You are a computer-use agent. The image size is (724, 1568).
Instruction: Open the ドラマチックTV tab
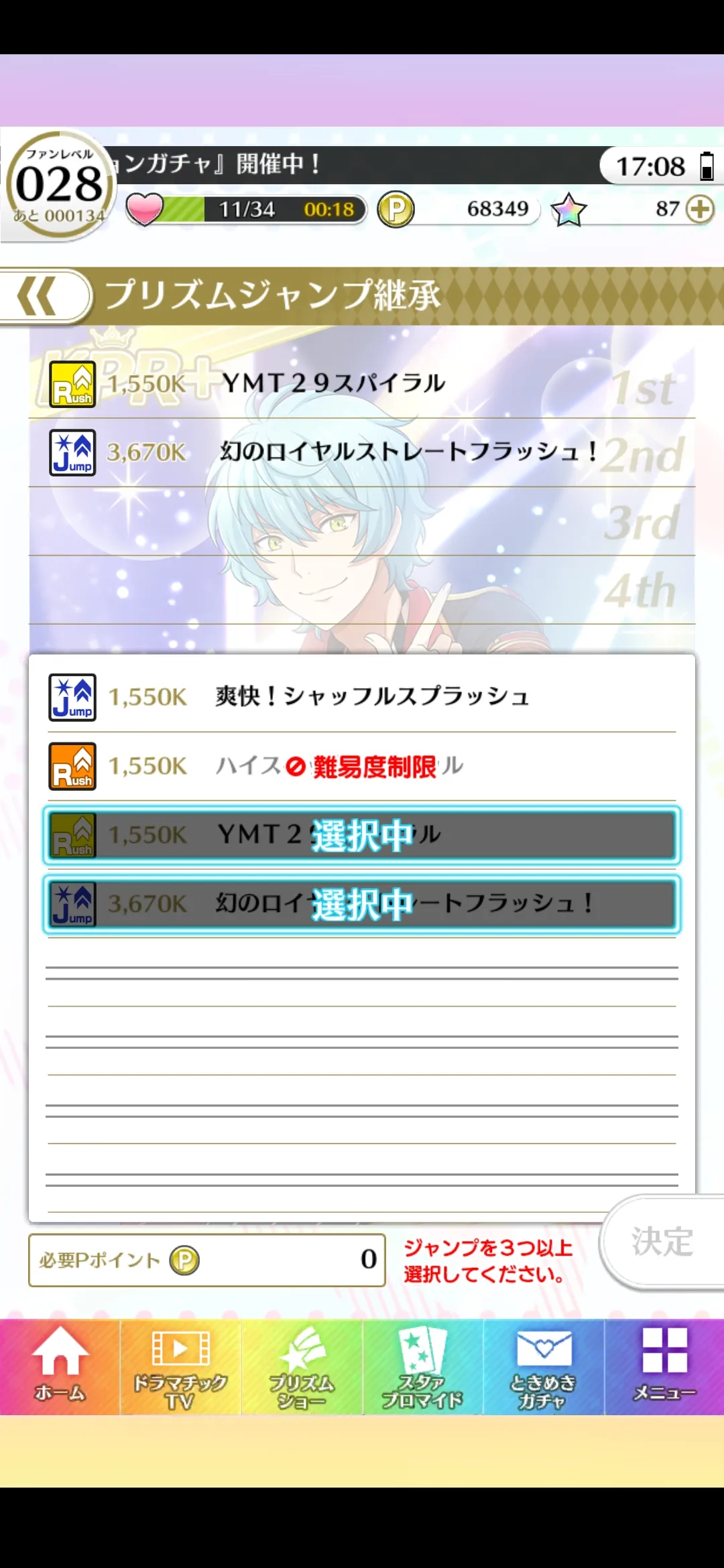(180, 1367)
